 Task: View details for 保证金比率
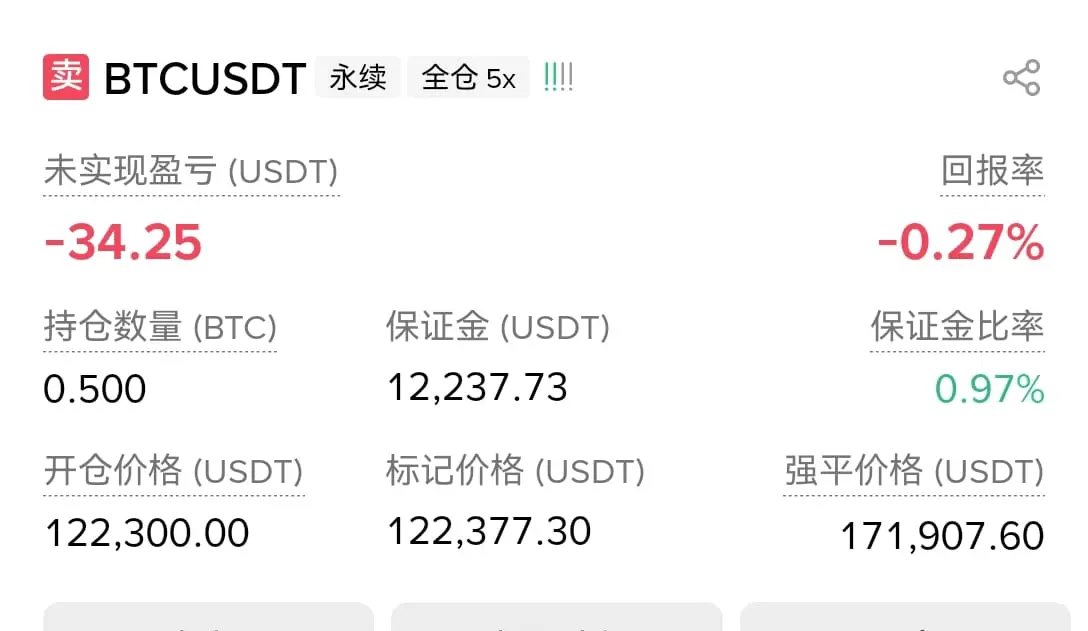[957, 327]
